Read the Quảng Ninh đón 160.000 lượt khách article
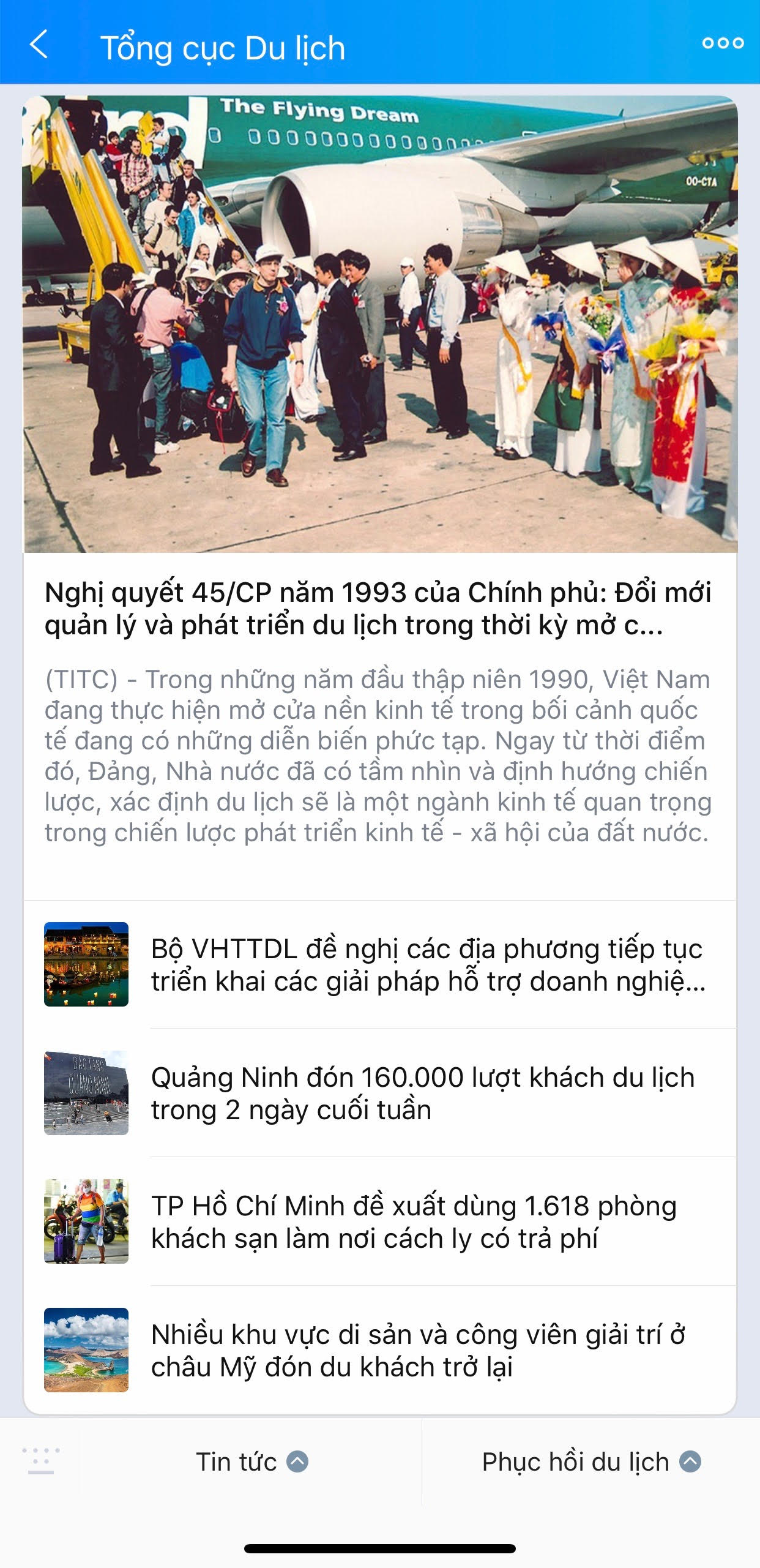The image size is (760, 1568). (422, 1093)
